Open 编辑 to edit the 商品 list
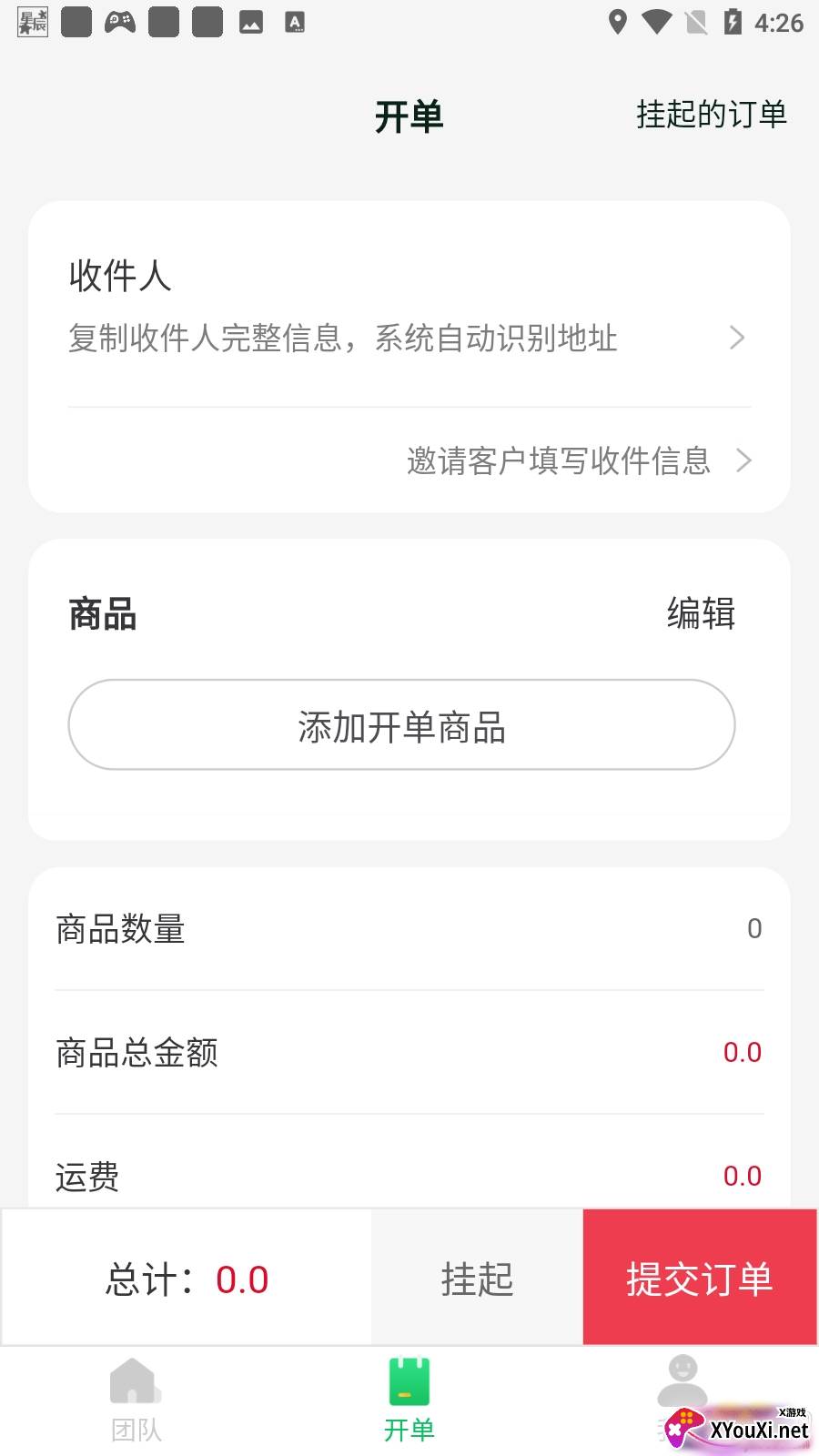The width and height of the screenshot is (819, 1456). 702,615
